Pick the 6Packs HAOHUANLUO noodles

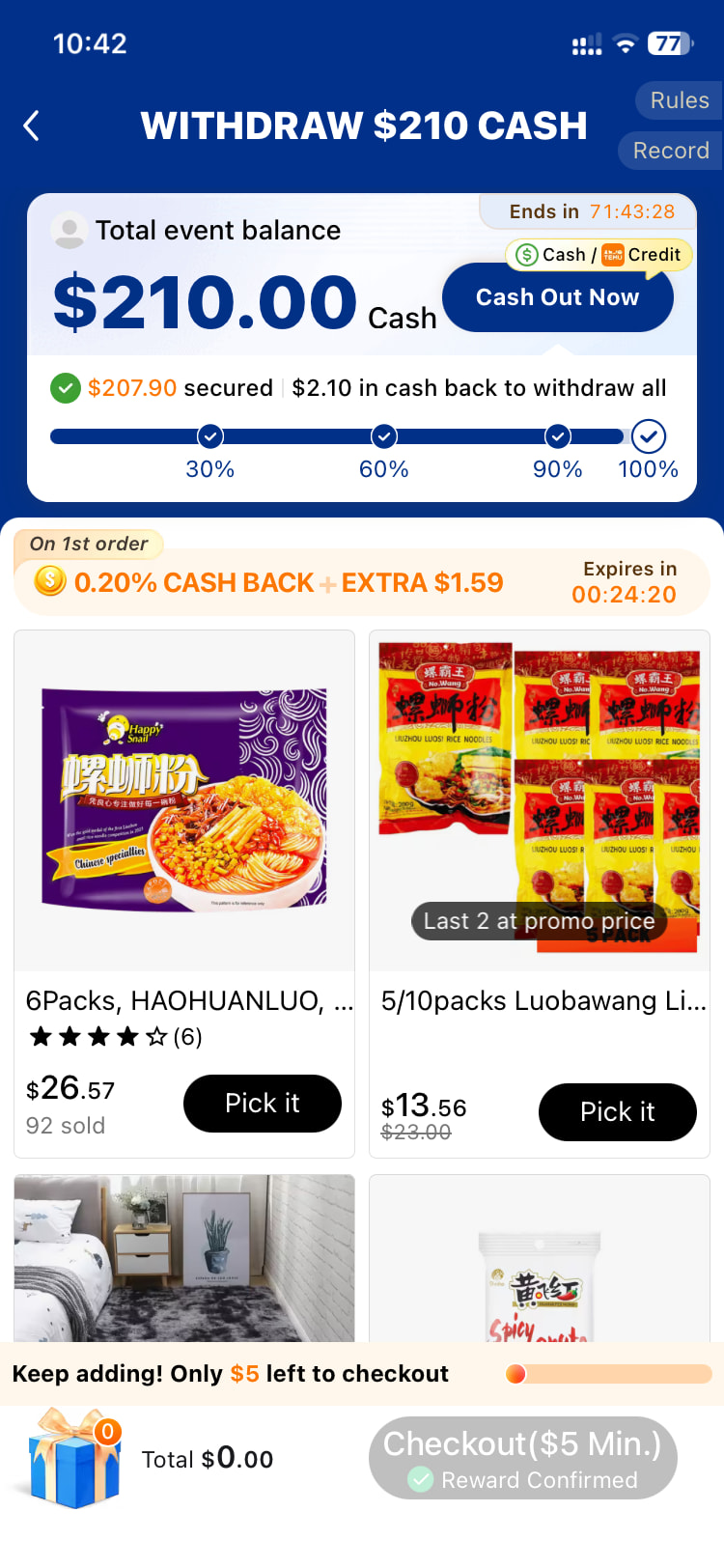pyautogui.click(x=262, y=1104)
